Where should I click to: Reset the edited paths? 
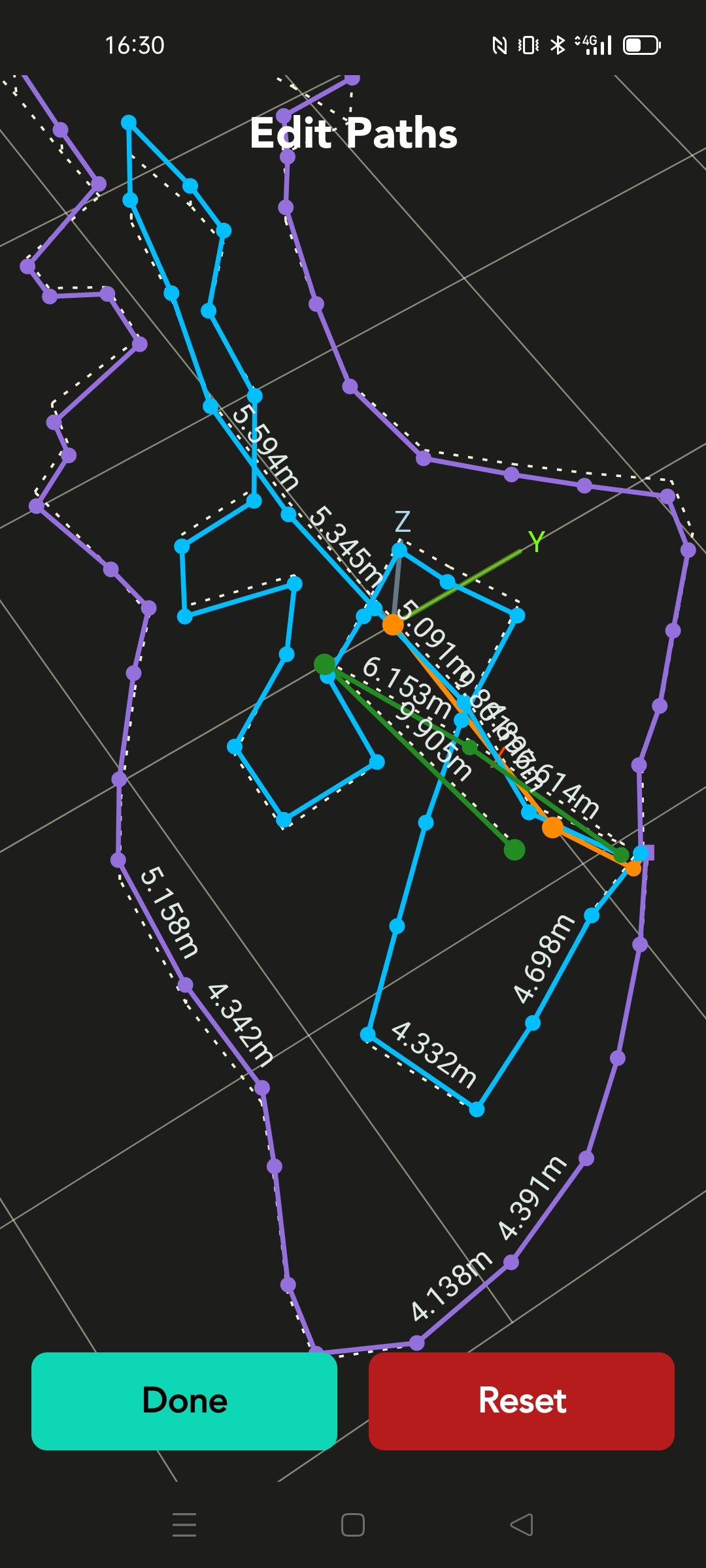522,1401
